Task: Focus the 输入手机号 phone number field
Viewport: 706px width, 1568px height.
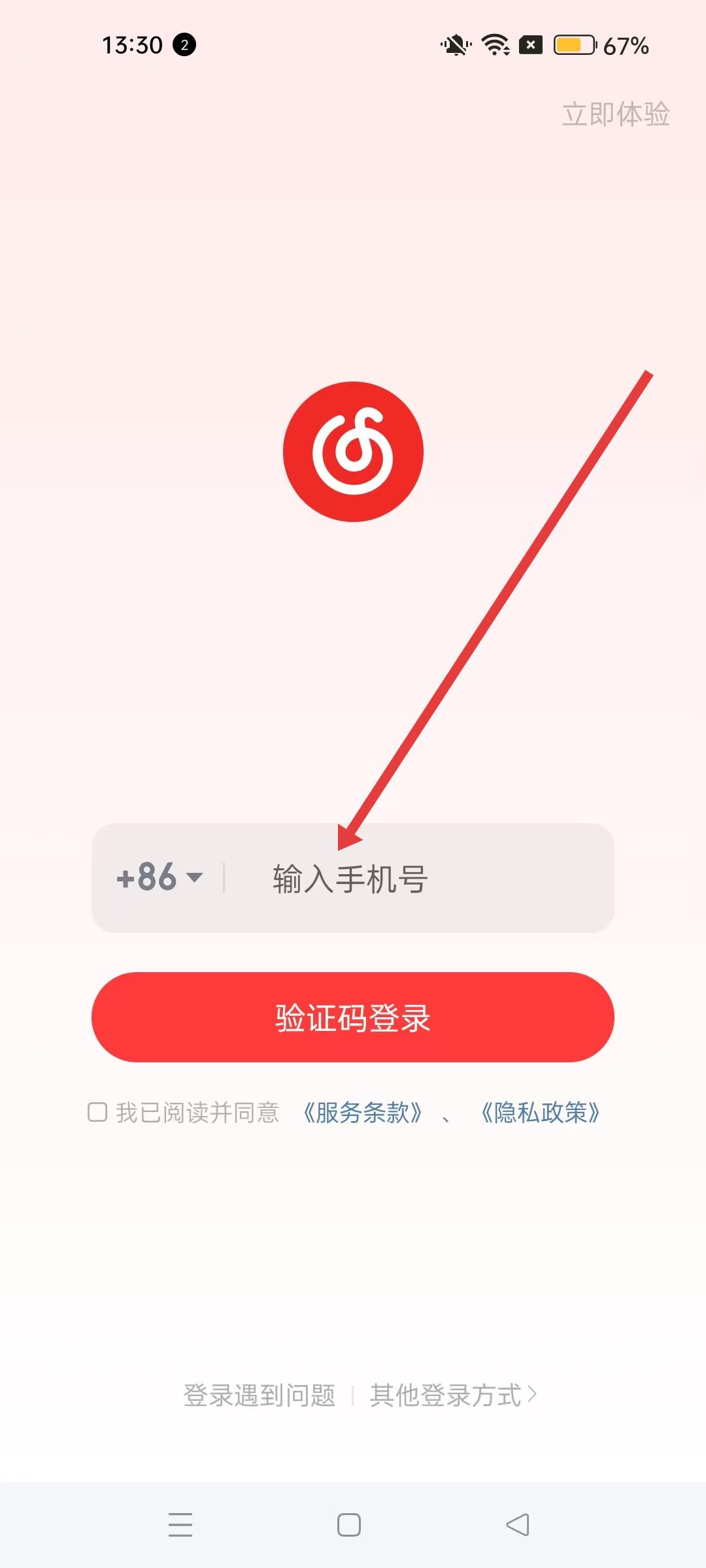Action: pyautogui.click(x=418, y=879)
